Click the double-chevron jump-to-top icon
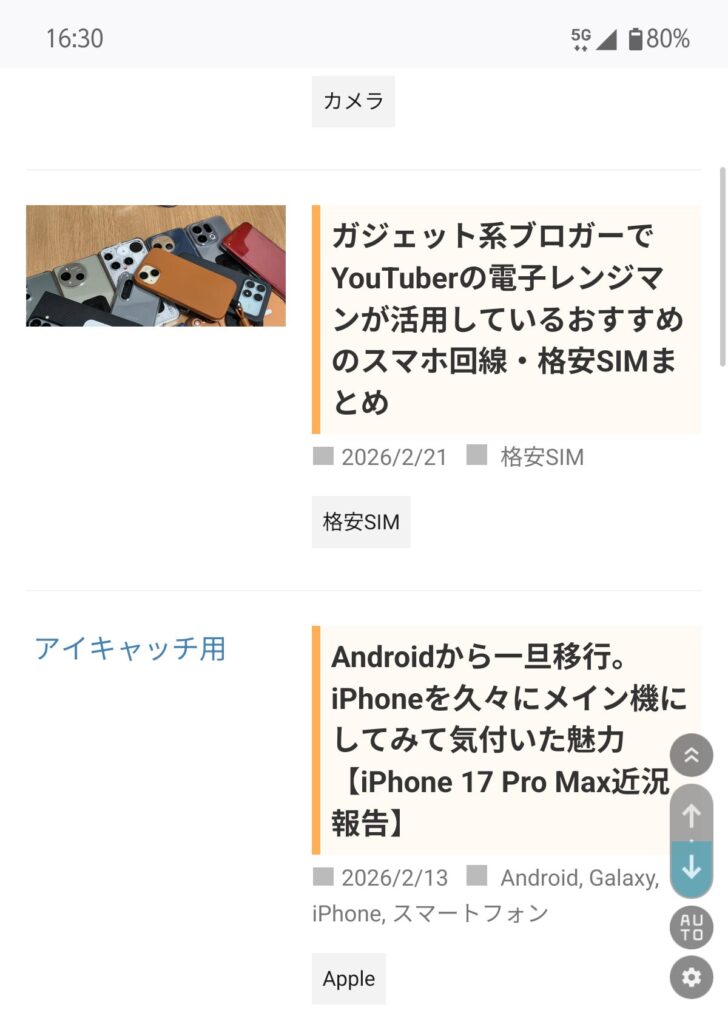Image resolution: width=728 pixels, height=1024 pixels. [x=690, y=756]
